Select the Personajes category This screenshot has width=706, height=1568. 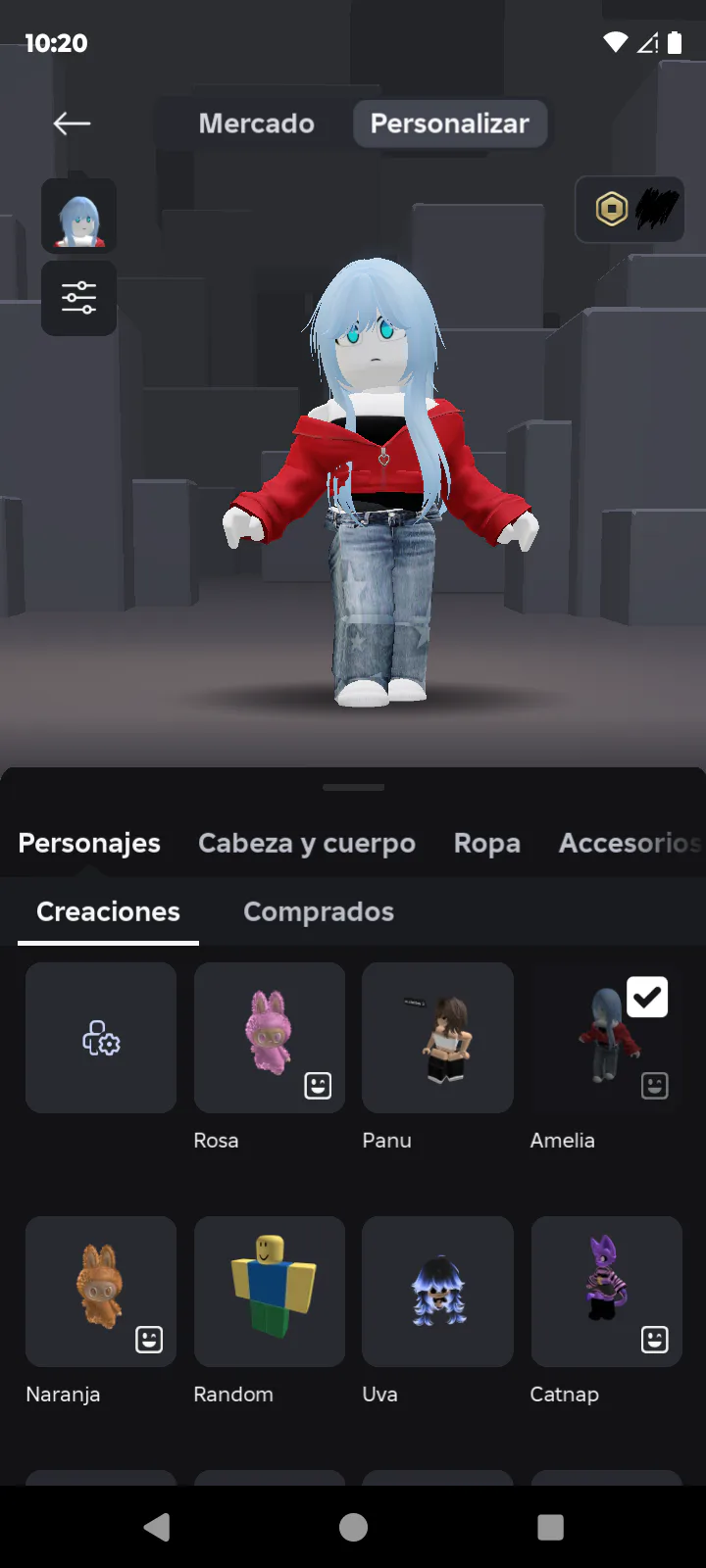(x=89, y=843)
